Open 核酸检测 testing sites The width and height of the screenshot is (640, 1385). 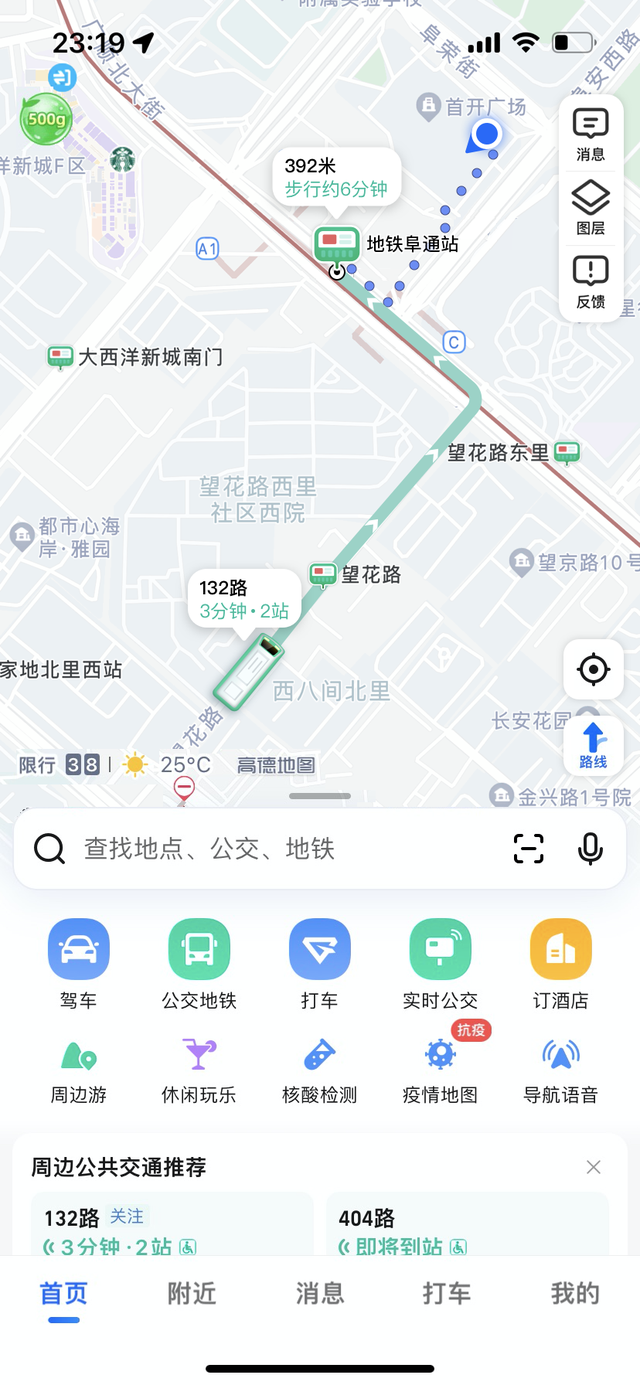click(320, 1069)
